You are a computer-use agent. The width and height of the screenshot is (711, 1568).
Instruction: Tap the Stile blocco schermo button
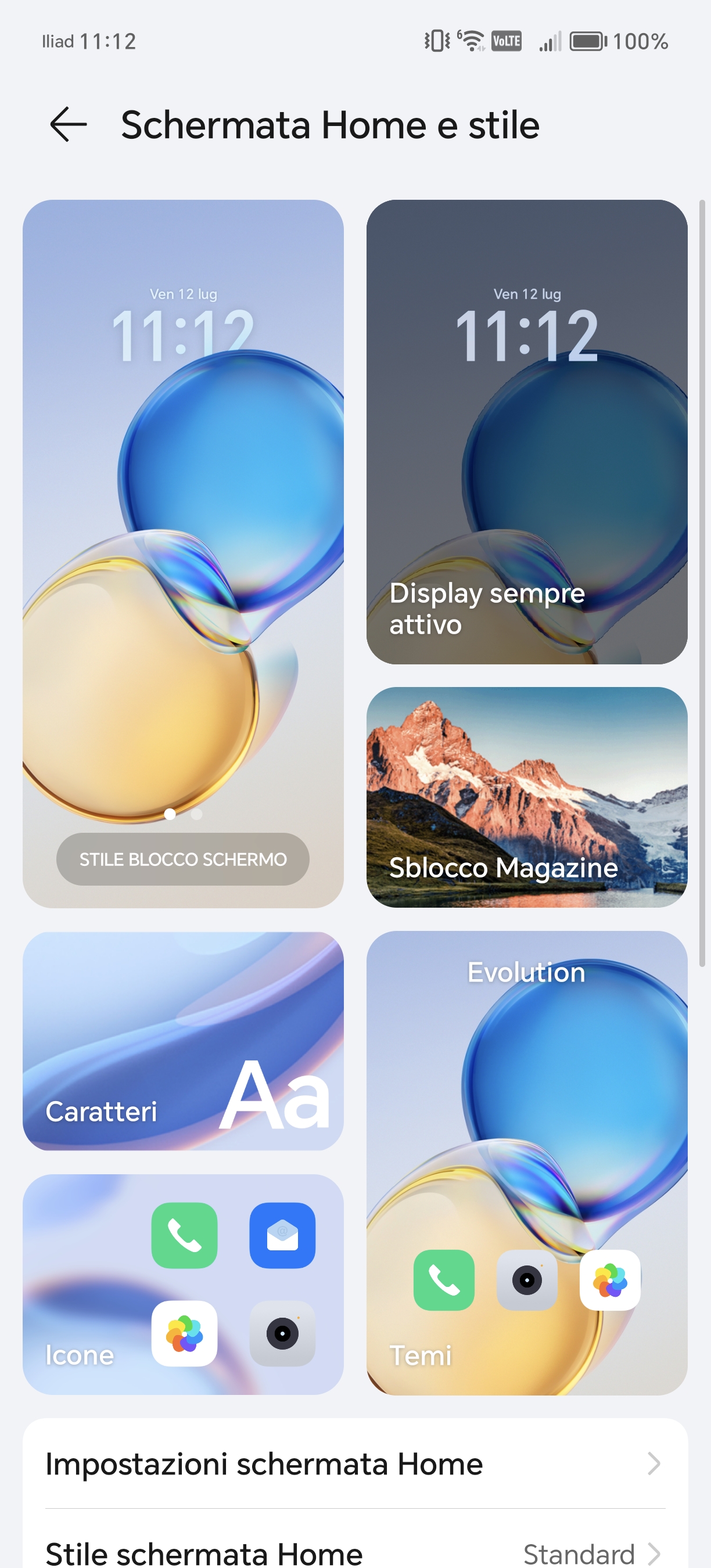(182, 859)
